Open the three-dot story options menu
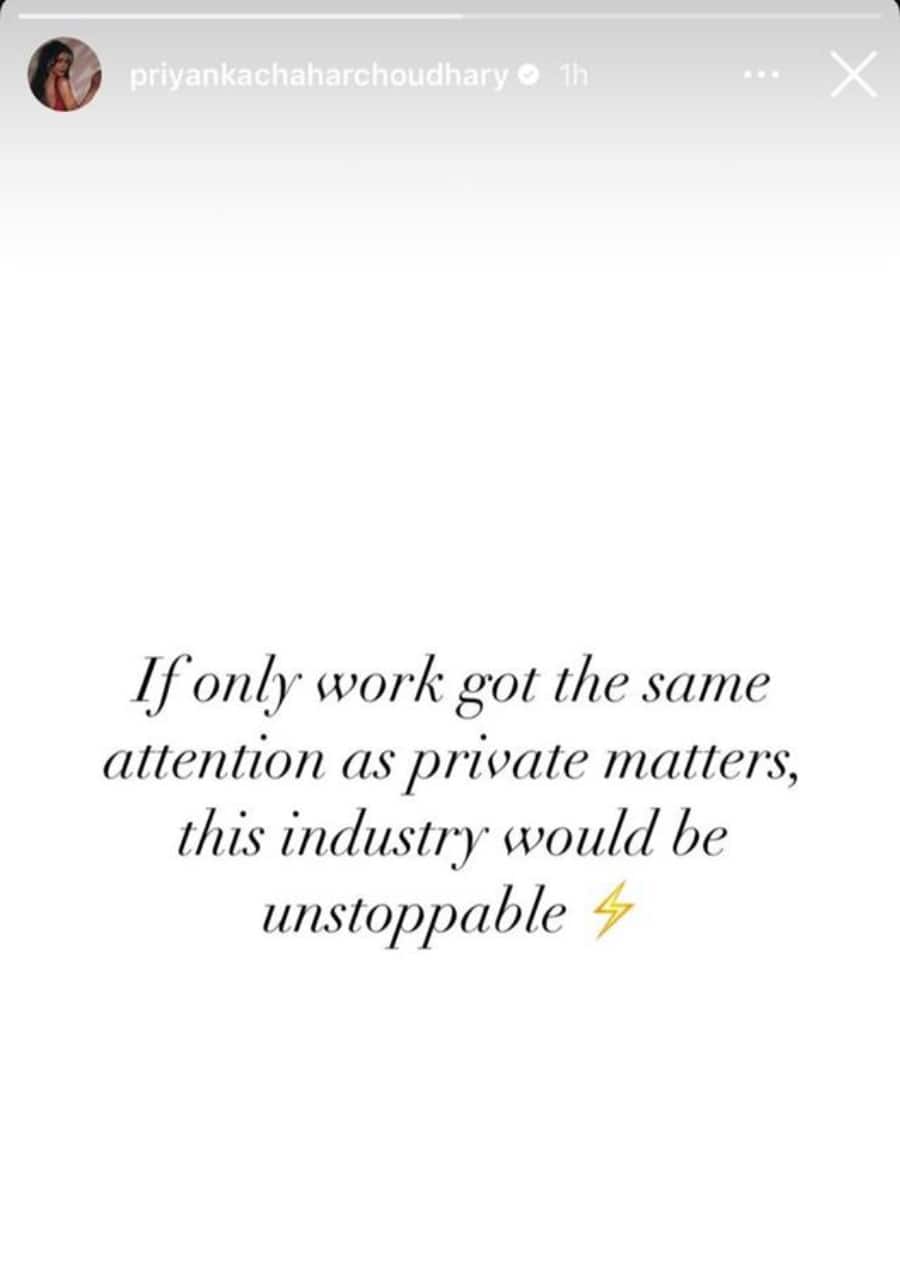Viewport: 900px width, 1280px height. coord(760,75)
